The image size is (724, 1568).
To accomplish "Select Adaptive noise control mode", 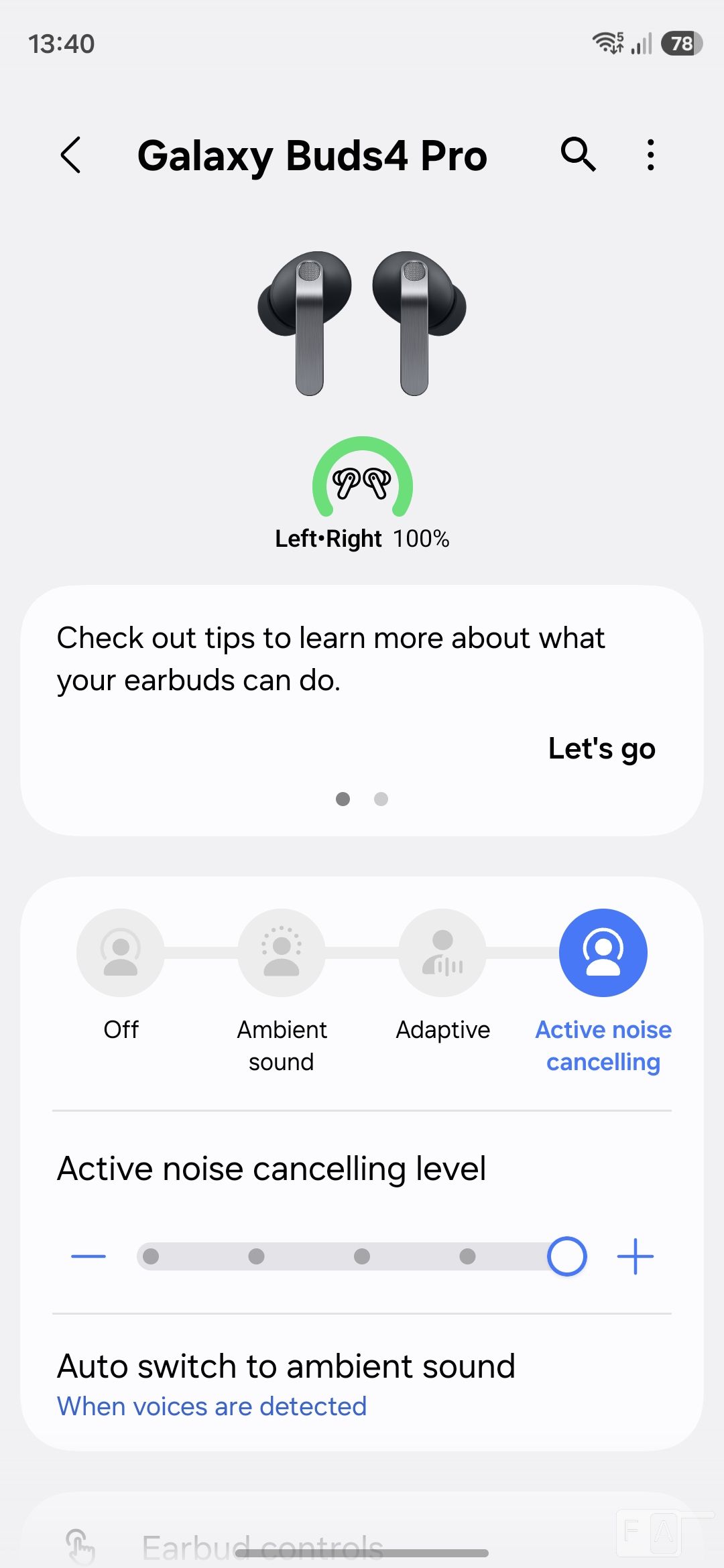I will coord(442,953).
